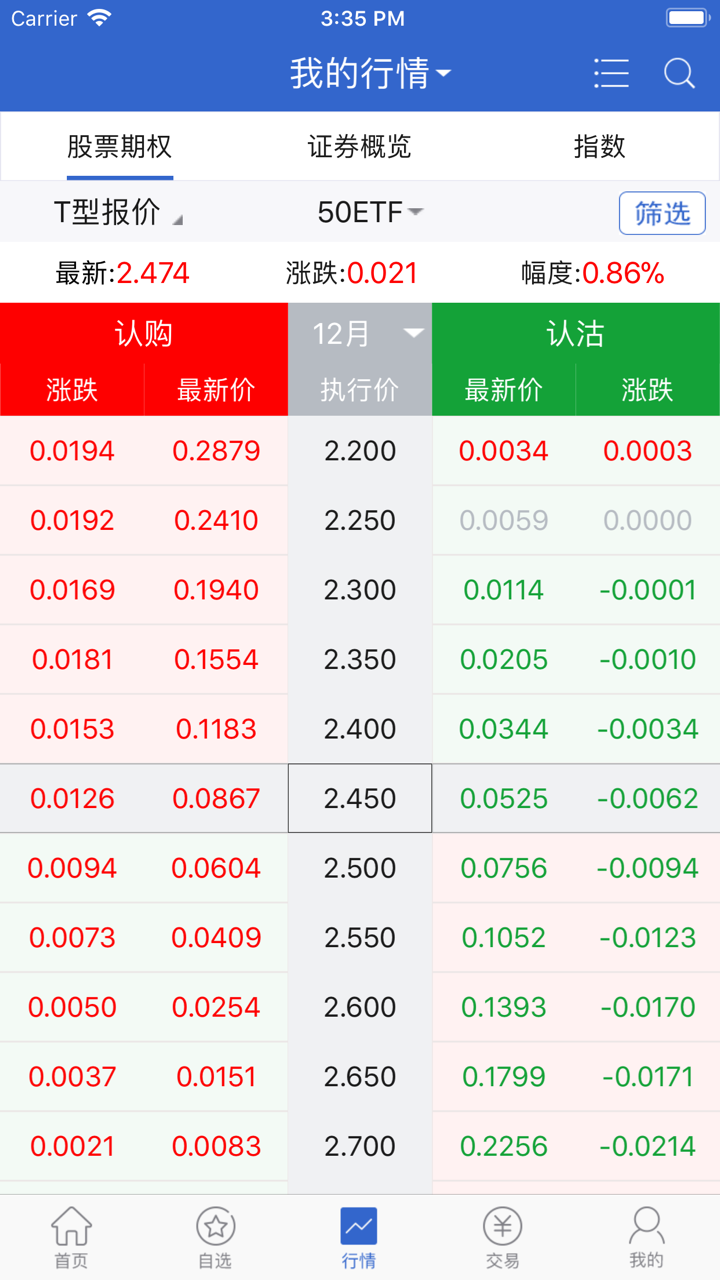The image size is (720, 1280).
Task: Open the search magnifier icon
Action: 679,74
